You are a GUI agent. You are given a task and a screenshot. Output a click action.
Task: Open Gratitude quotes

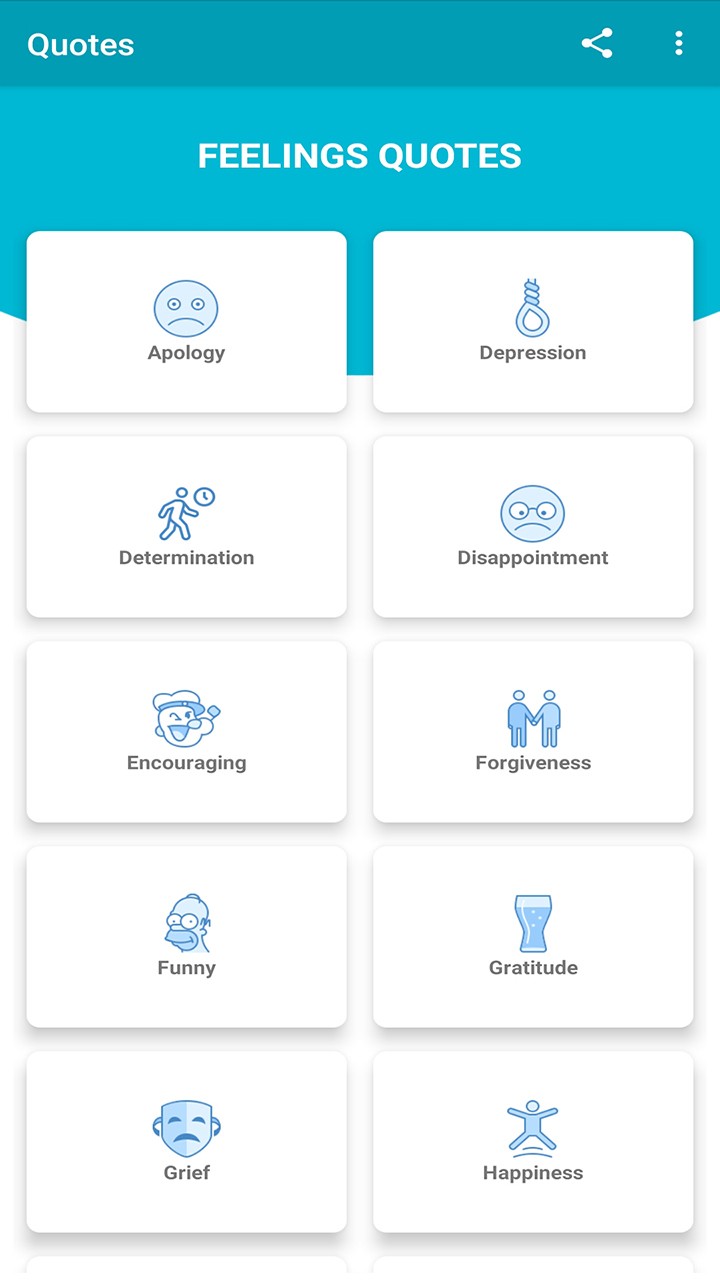(x=533, y=937)
